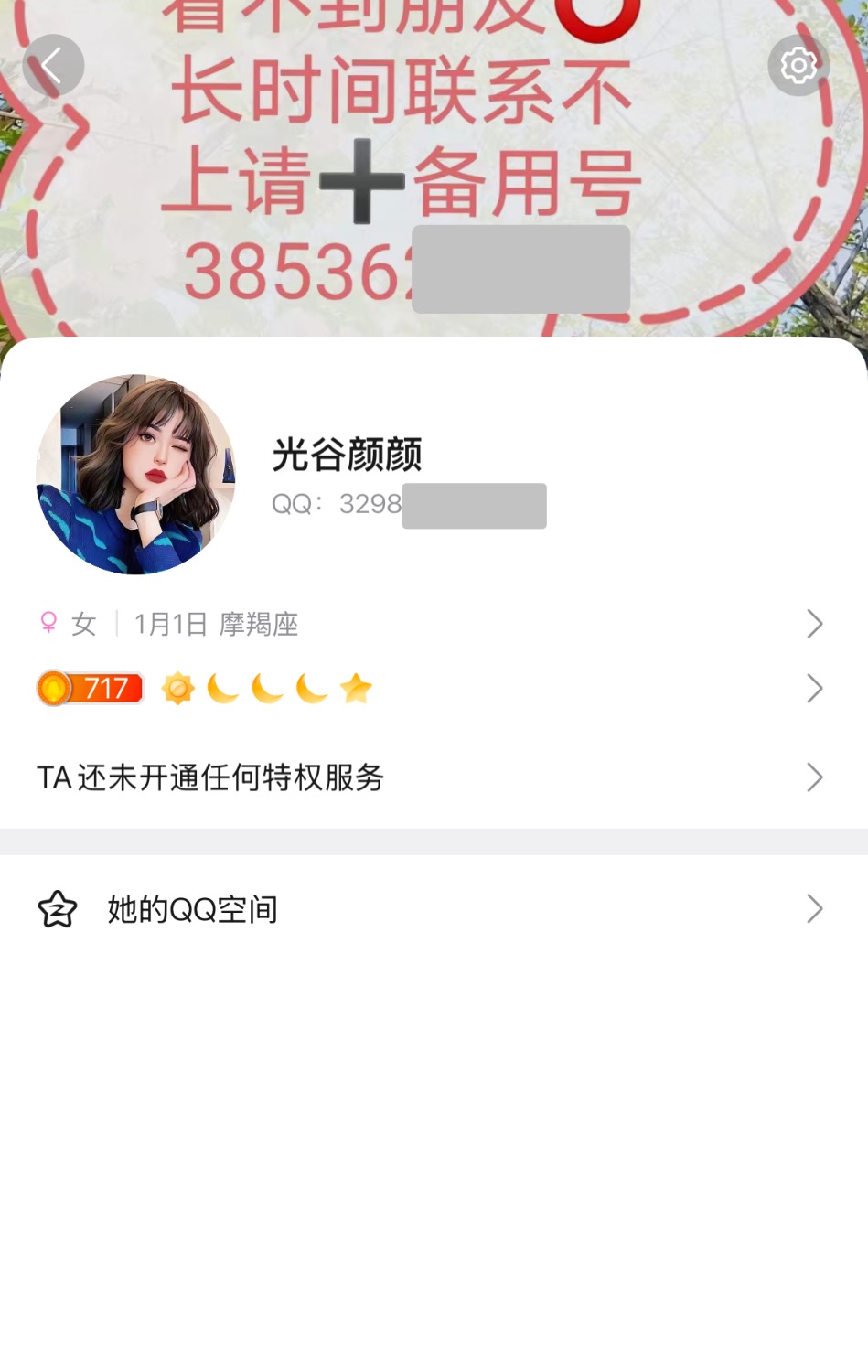Screen dimensions: 868x1372
Task: Open 她的QQ空间 entry
Action: tap(191, 908)
